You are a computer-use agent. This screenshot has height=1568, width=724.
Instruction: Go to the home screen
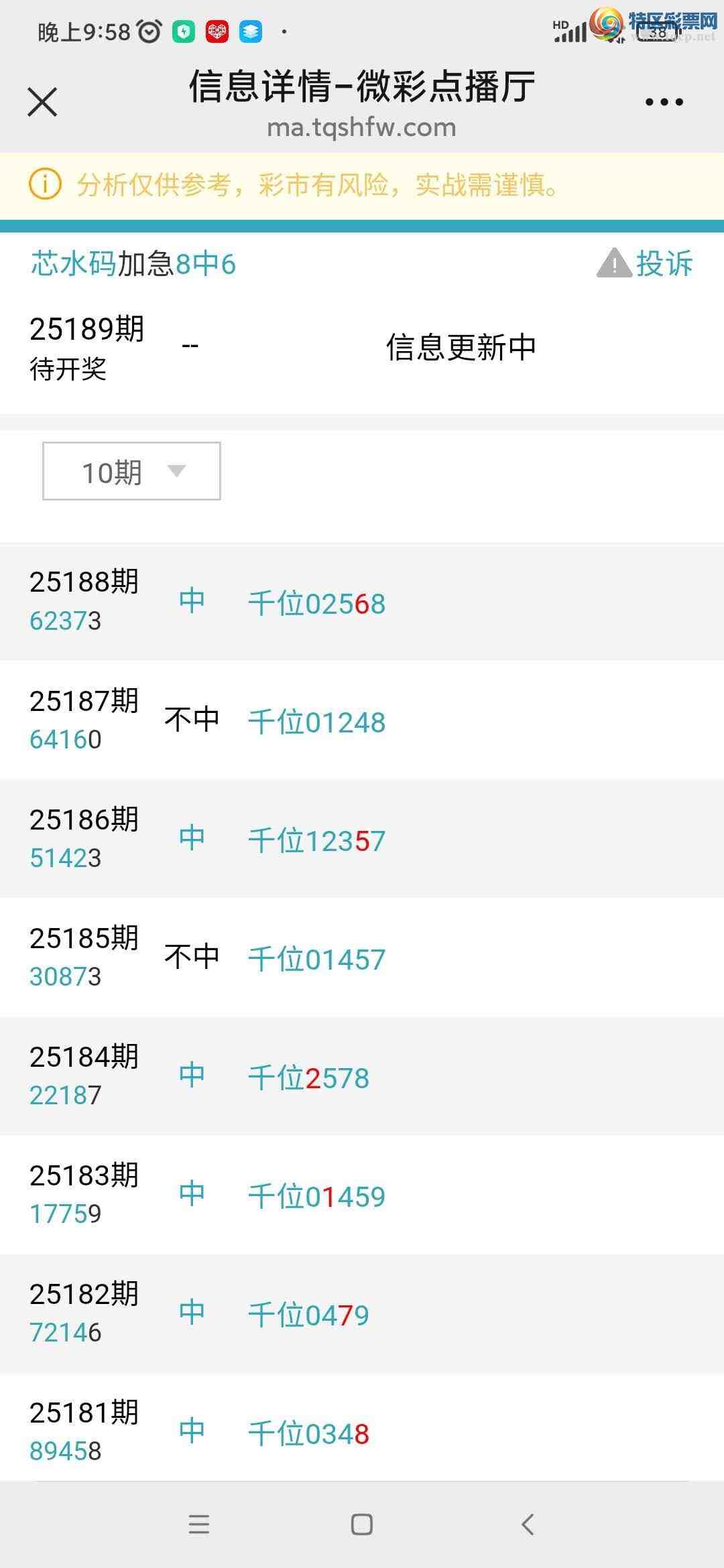point(362,1524)
